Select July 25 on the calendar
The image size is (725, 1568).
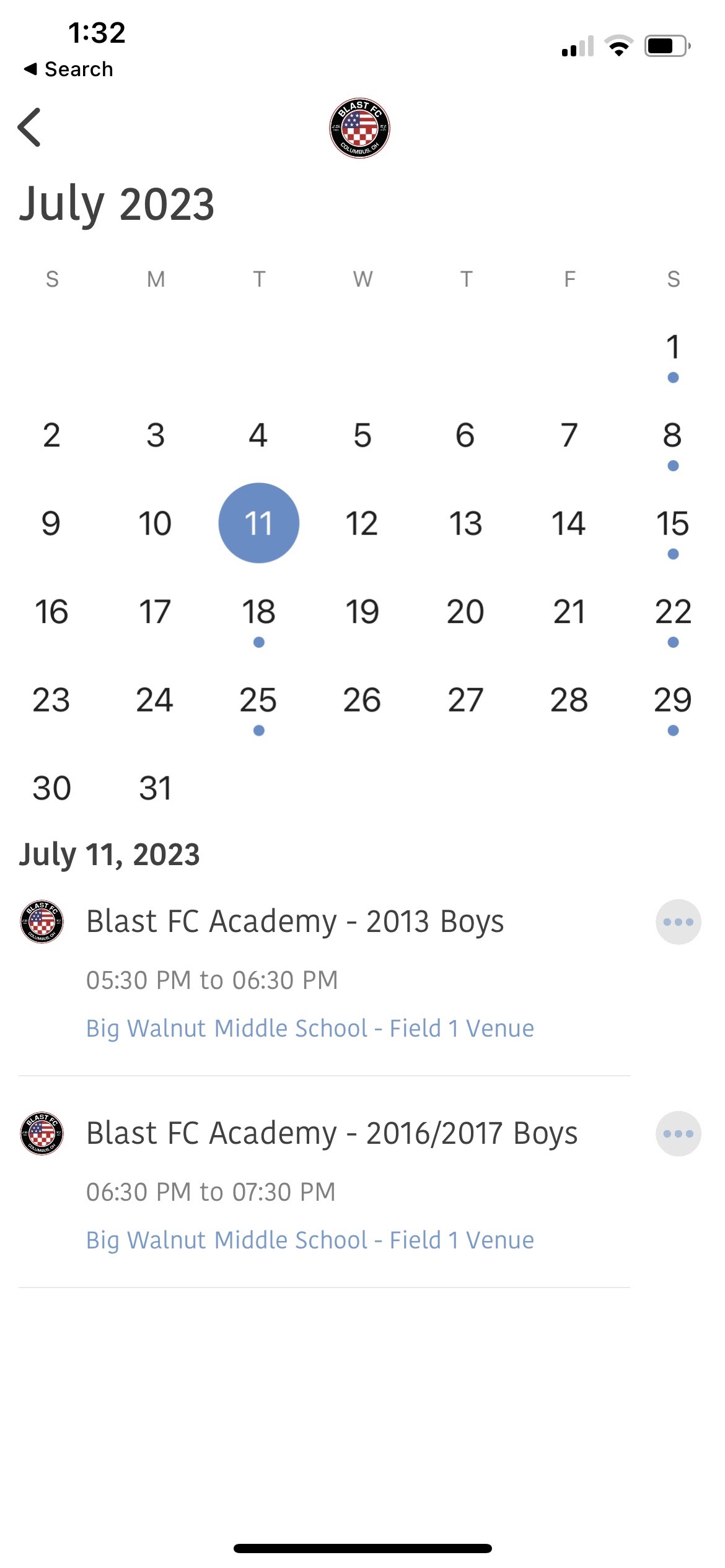(x=259, y=700)
